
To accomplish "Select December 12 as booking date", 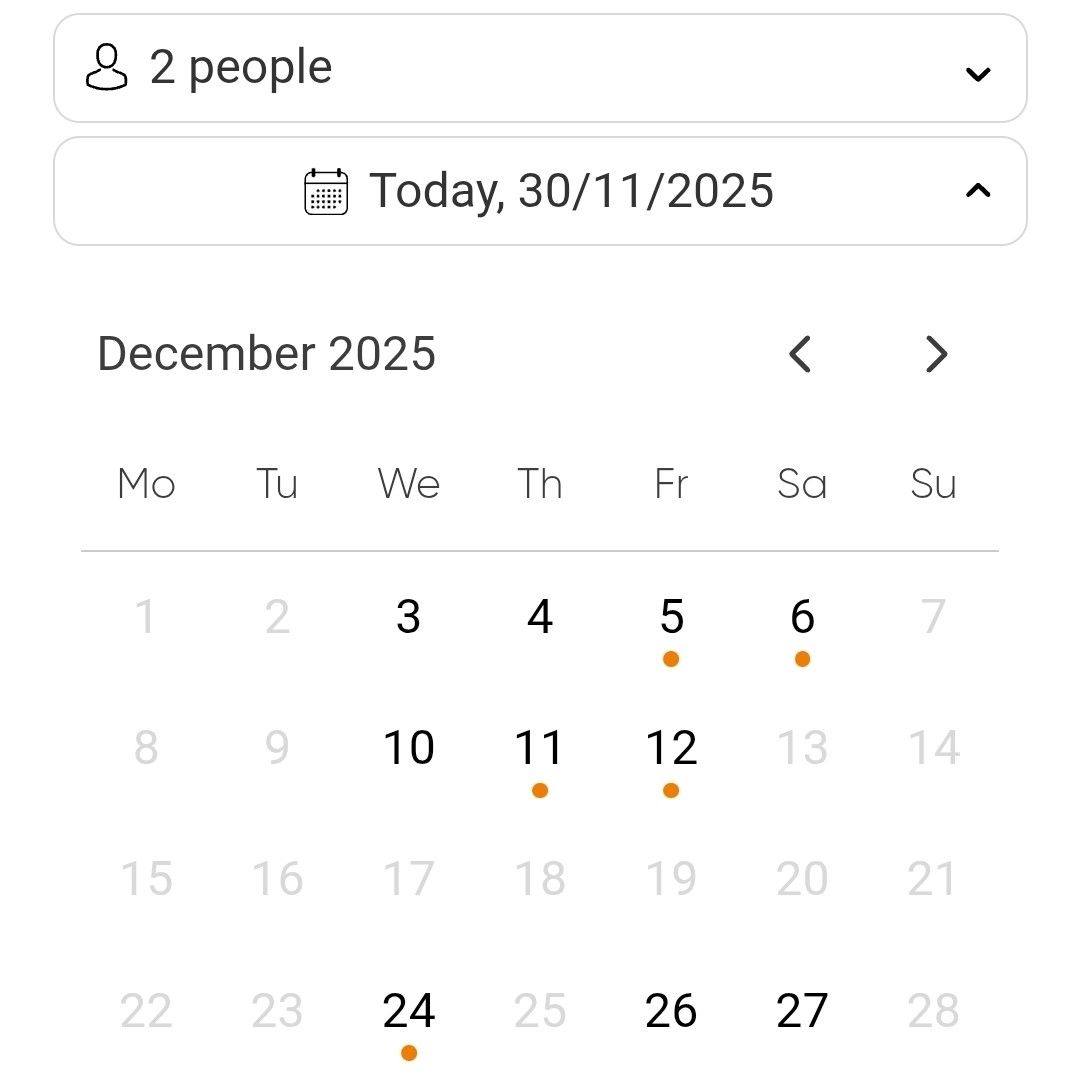I will (x=671, y=749).
